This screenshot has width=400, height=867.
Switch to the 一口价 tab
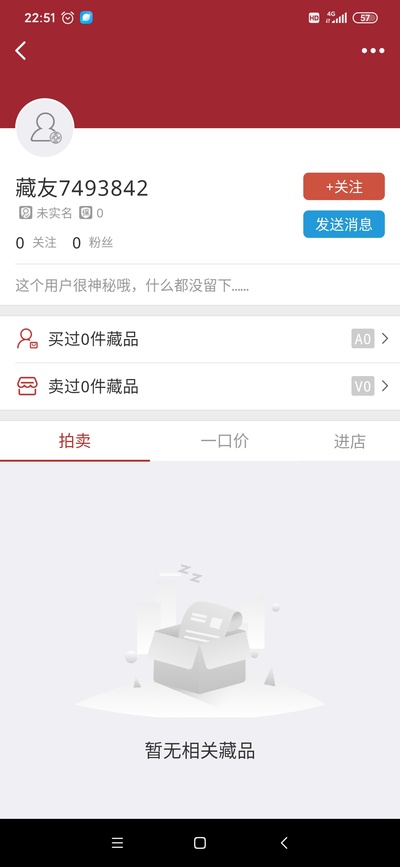click(225, 441)
